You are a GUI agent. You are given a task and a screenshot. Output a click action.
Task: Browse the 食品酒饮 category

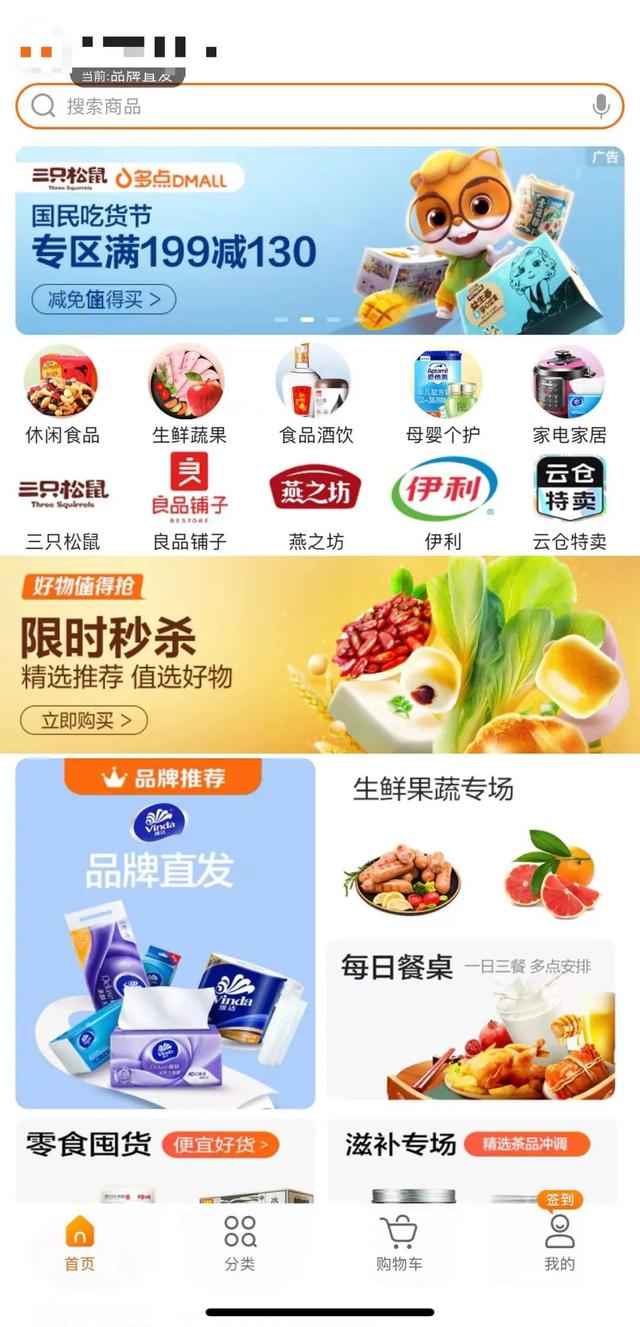[316, 396]
